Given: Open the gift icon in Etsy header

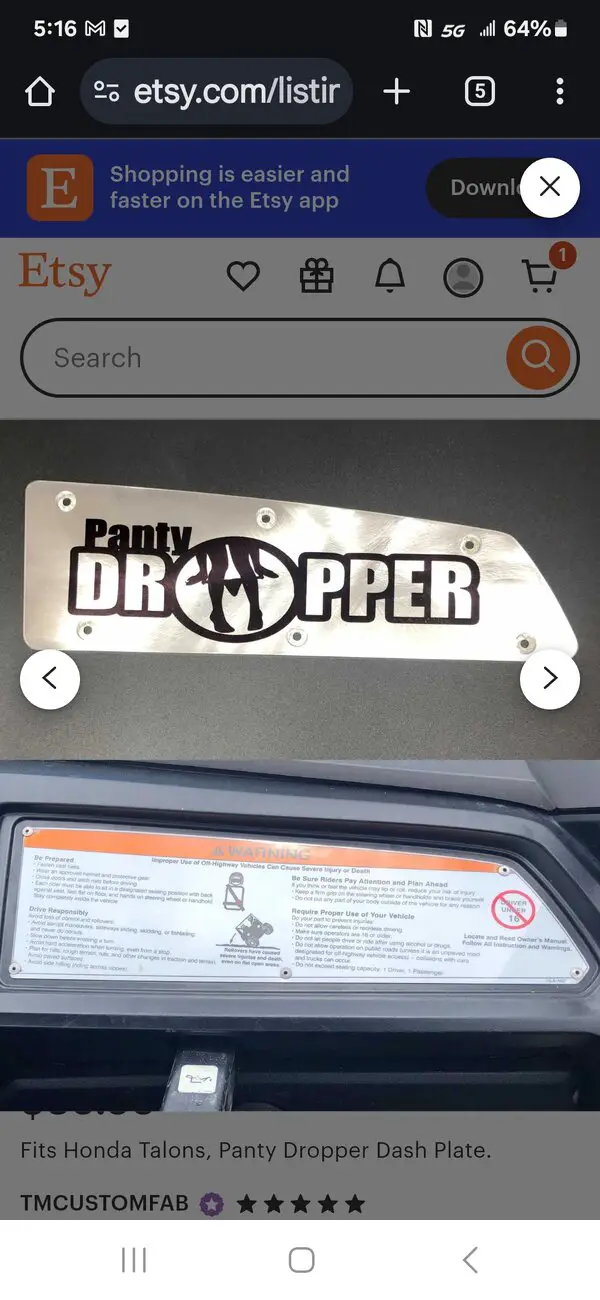Looking at the screenshot, I should (317, 276).
